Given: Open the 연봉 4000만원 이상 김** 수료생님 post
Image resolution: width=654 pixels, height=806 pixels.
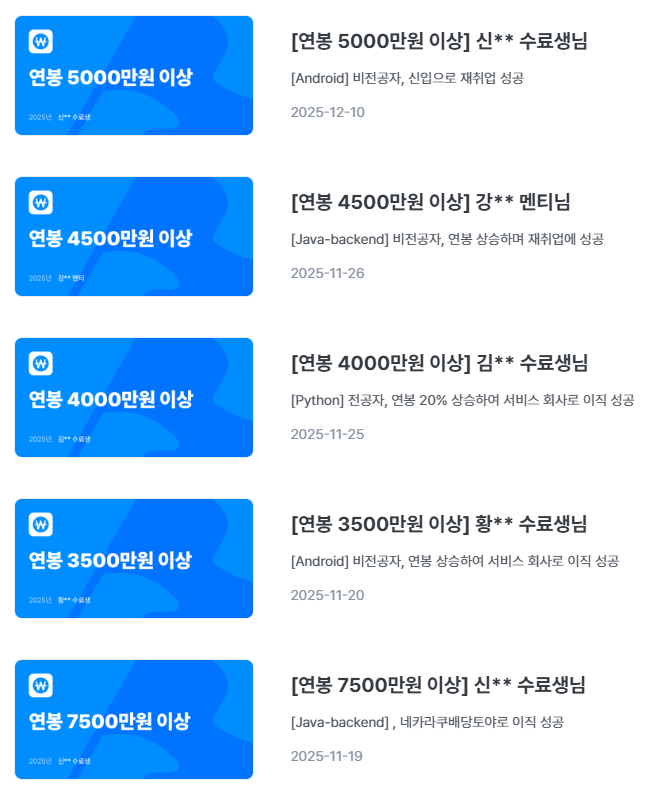Looking at the screenshot, I should click(x=440, y=363).
